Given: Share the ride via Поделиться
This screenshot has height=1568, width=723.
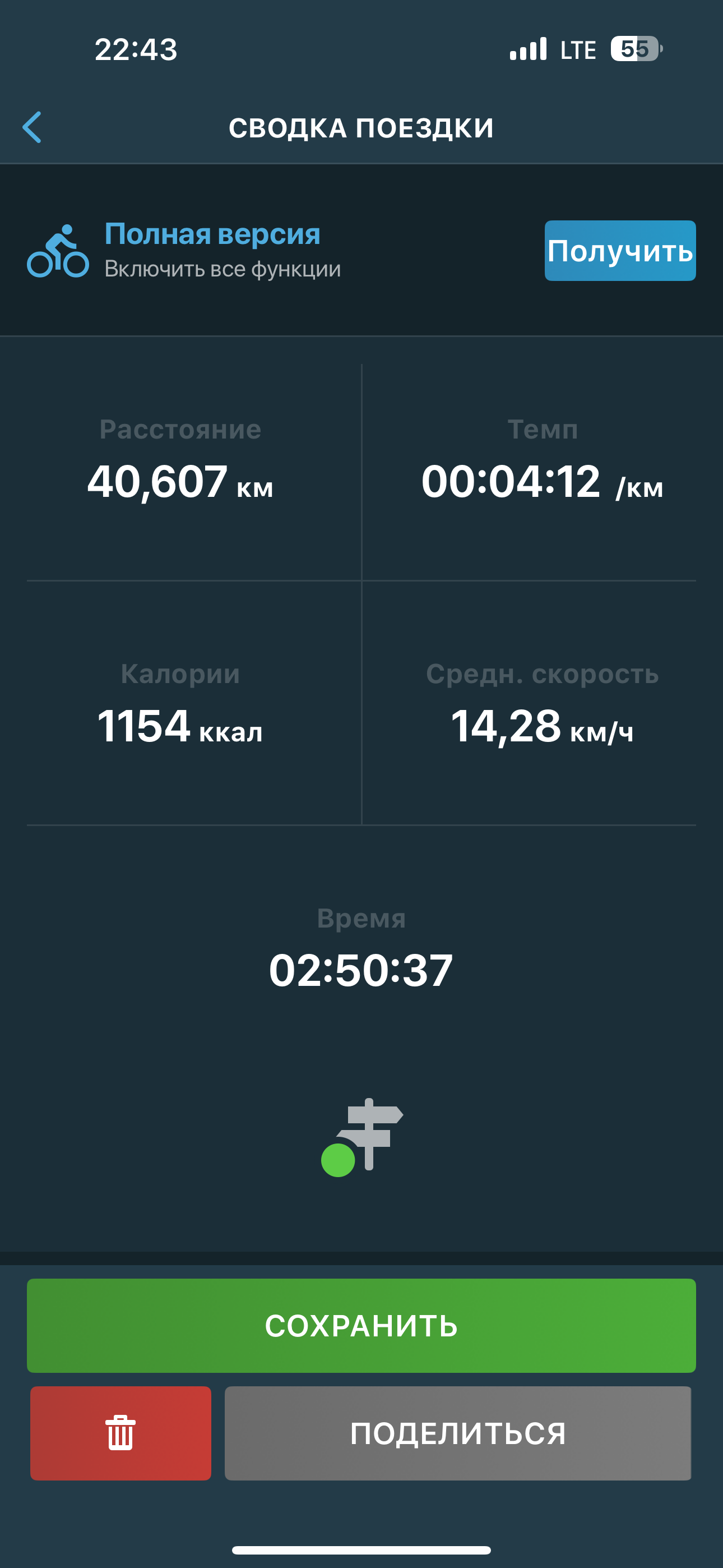Looking at the screenshot, I should pyautogui.click(x=458, y=1433).
